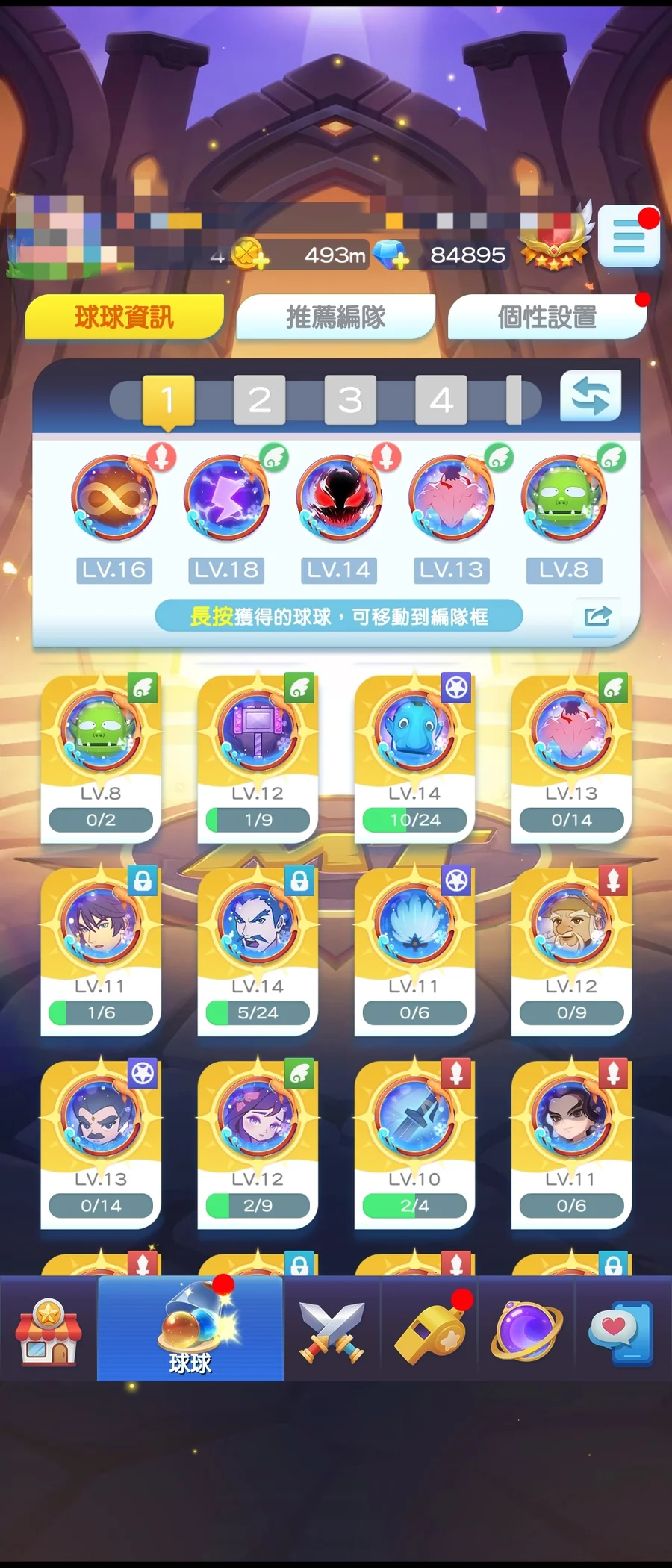The height and width of the screenshot is (1568, 672).
Task: Open the hammer ball card LV.12 1/9
Action: [x=258, y=758]
